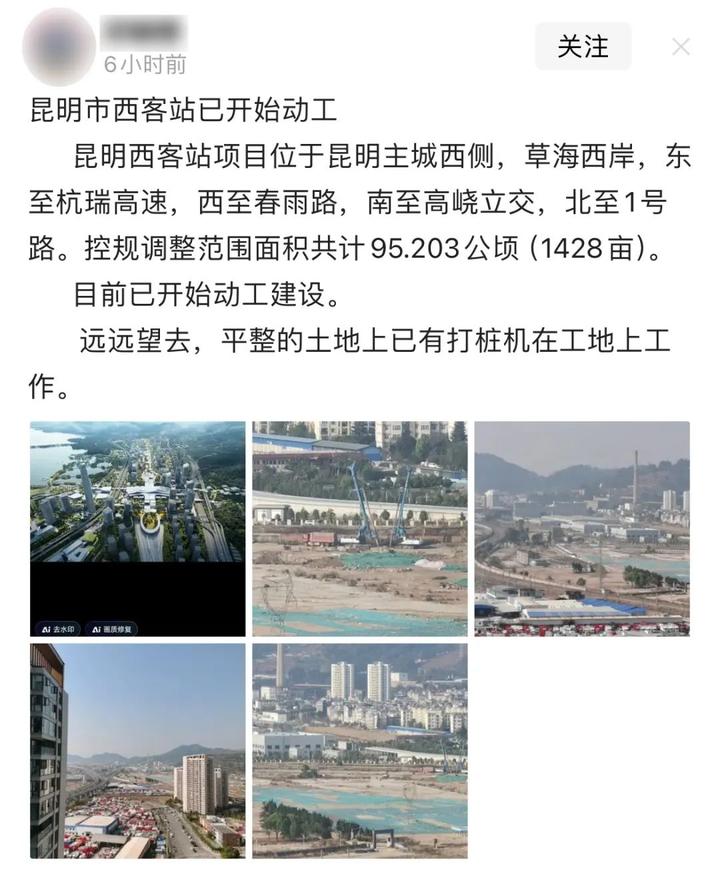Click the 关注 follow button
The width and height of the screenshot is (720, 871).
[583, 46]
